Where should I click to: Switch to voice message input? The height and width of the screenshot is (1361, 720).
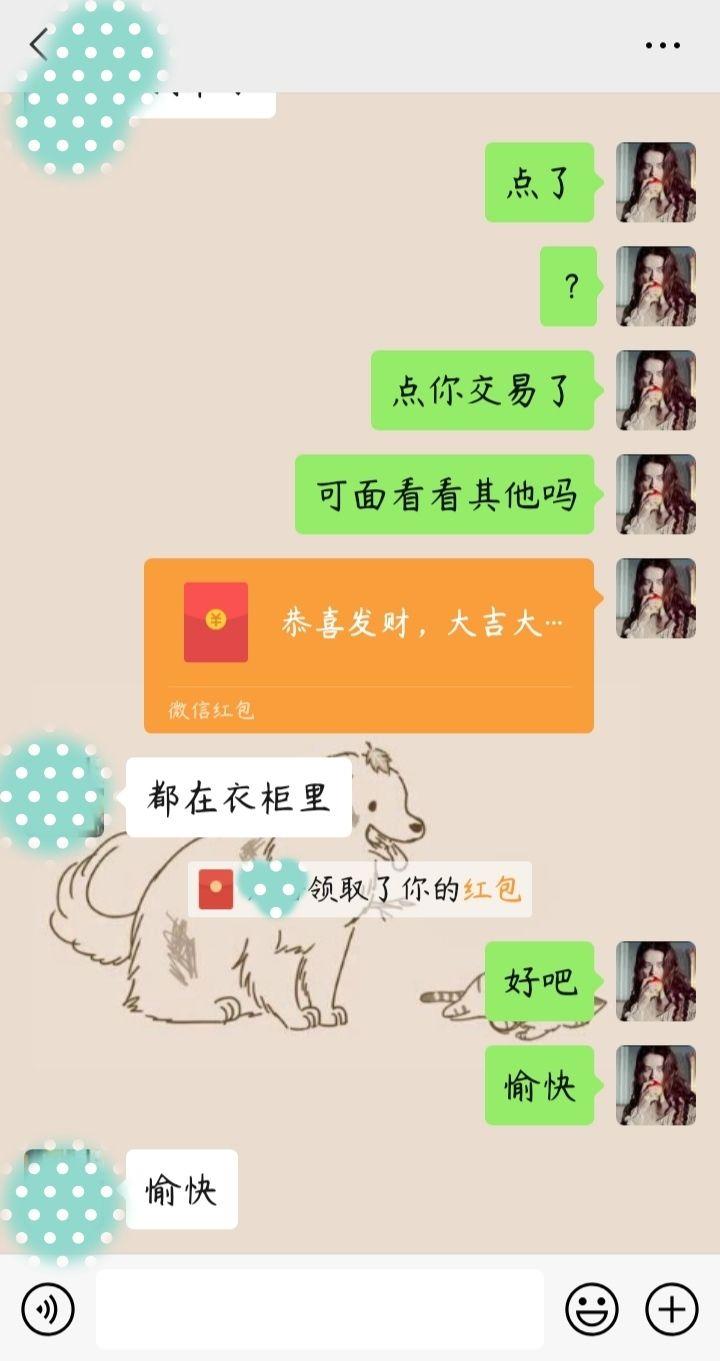pyautogui.click(x=48, y=1308)
